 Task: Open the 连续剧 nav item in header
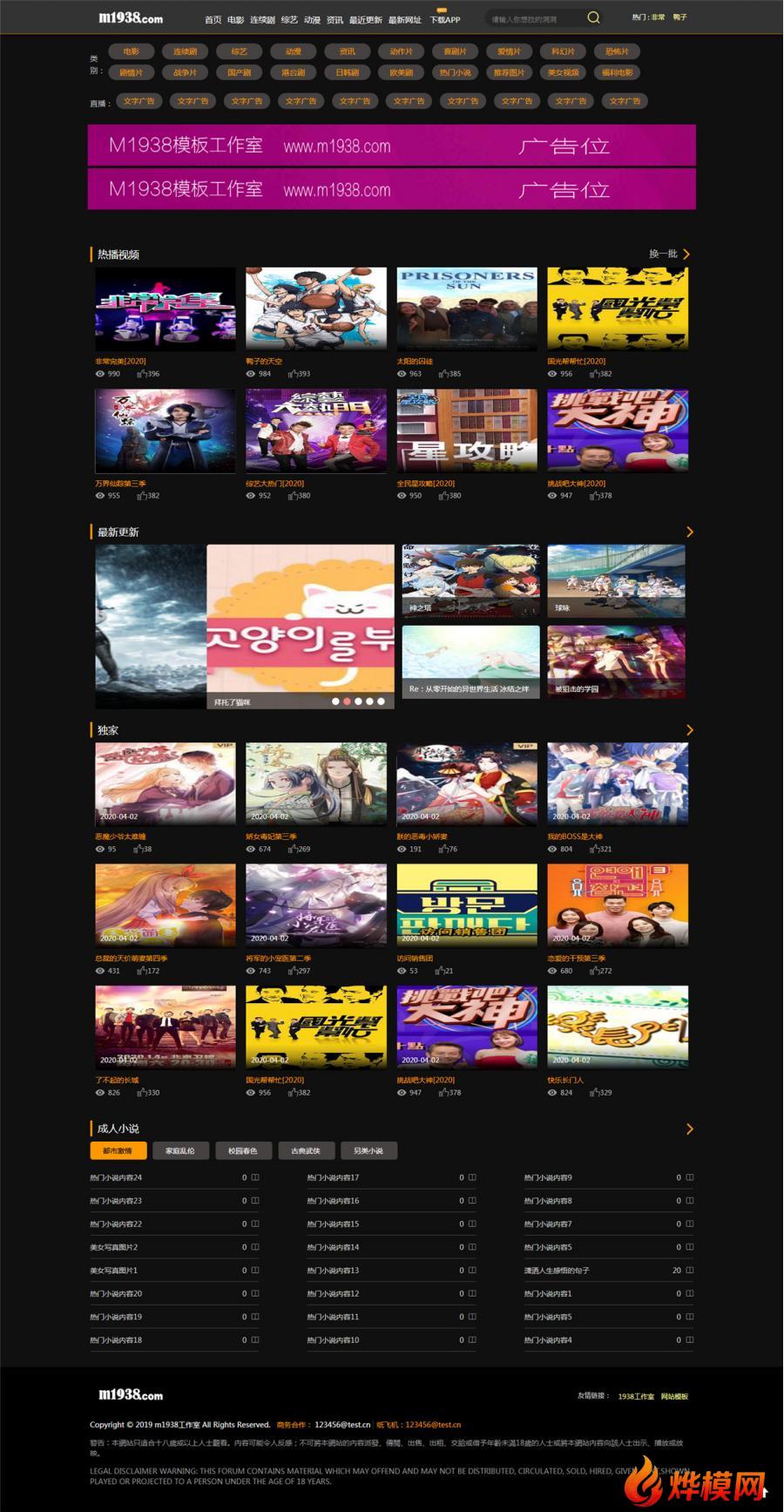[x=262, y=19]
